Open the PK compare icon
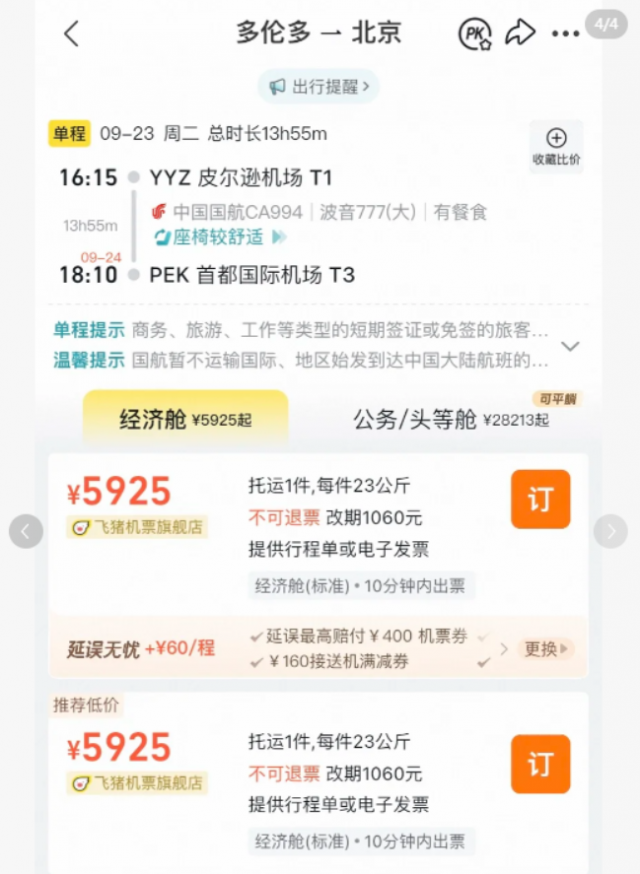This screenshot has width=640, height=874. click(475, 33)
